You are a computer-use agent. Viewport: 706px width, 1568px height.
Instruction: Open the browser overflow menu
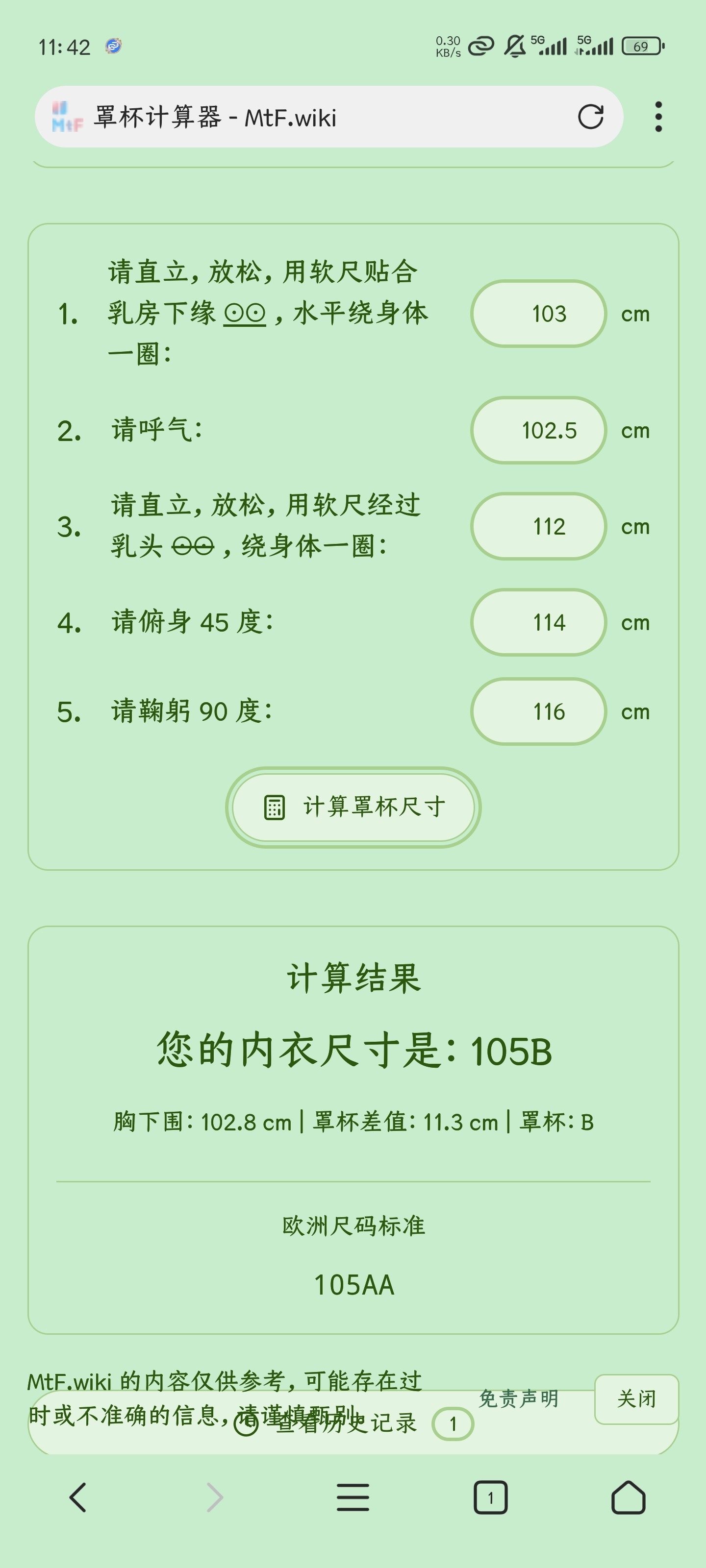pos(658,117)
